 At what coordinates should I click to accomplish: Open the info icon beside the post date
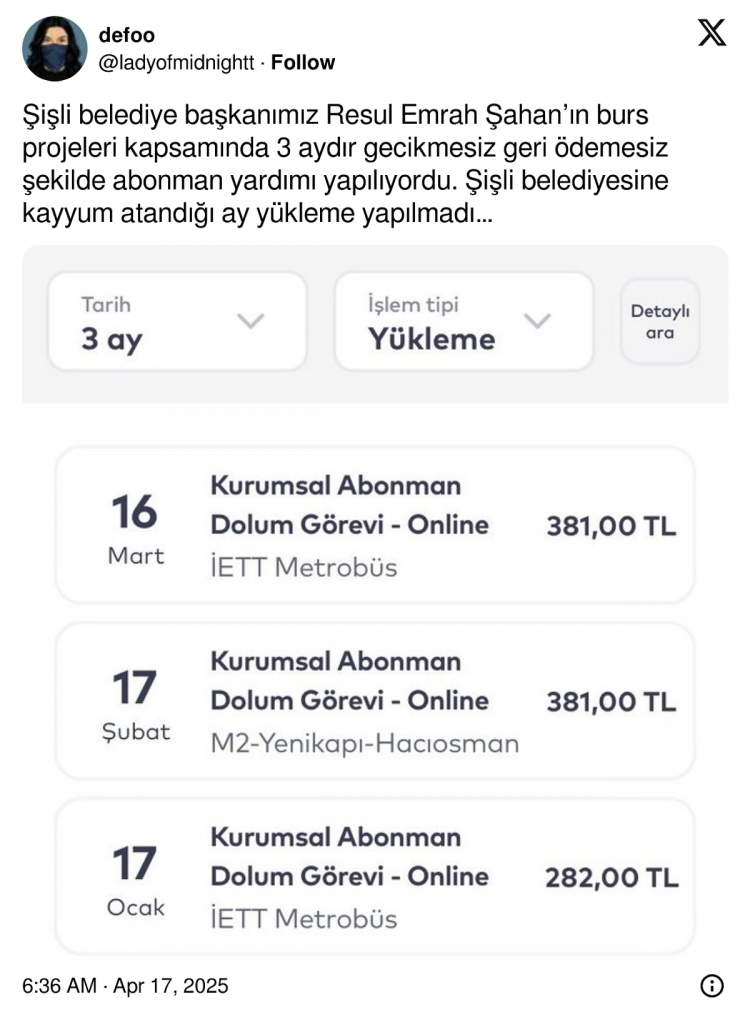pos(711,986)
